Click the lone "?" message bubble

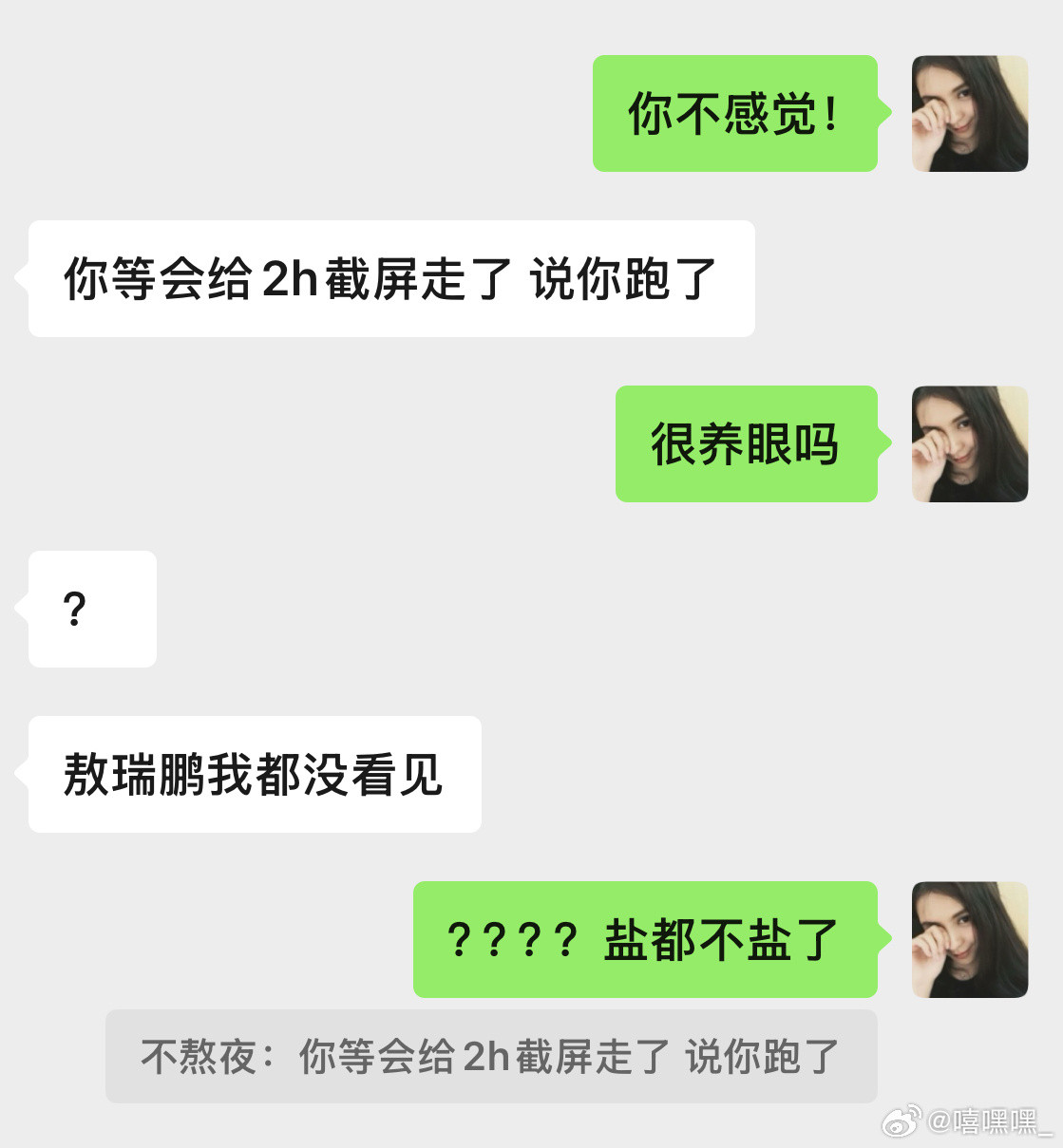pos(91,609)
